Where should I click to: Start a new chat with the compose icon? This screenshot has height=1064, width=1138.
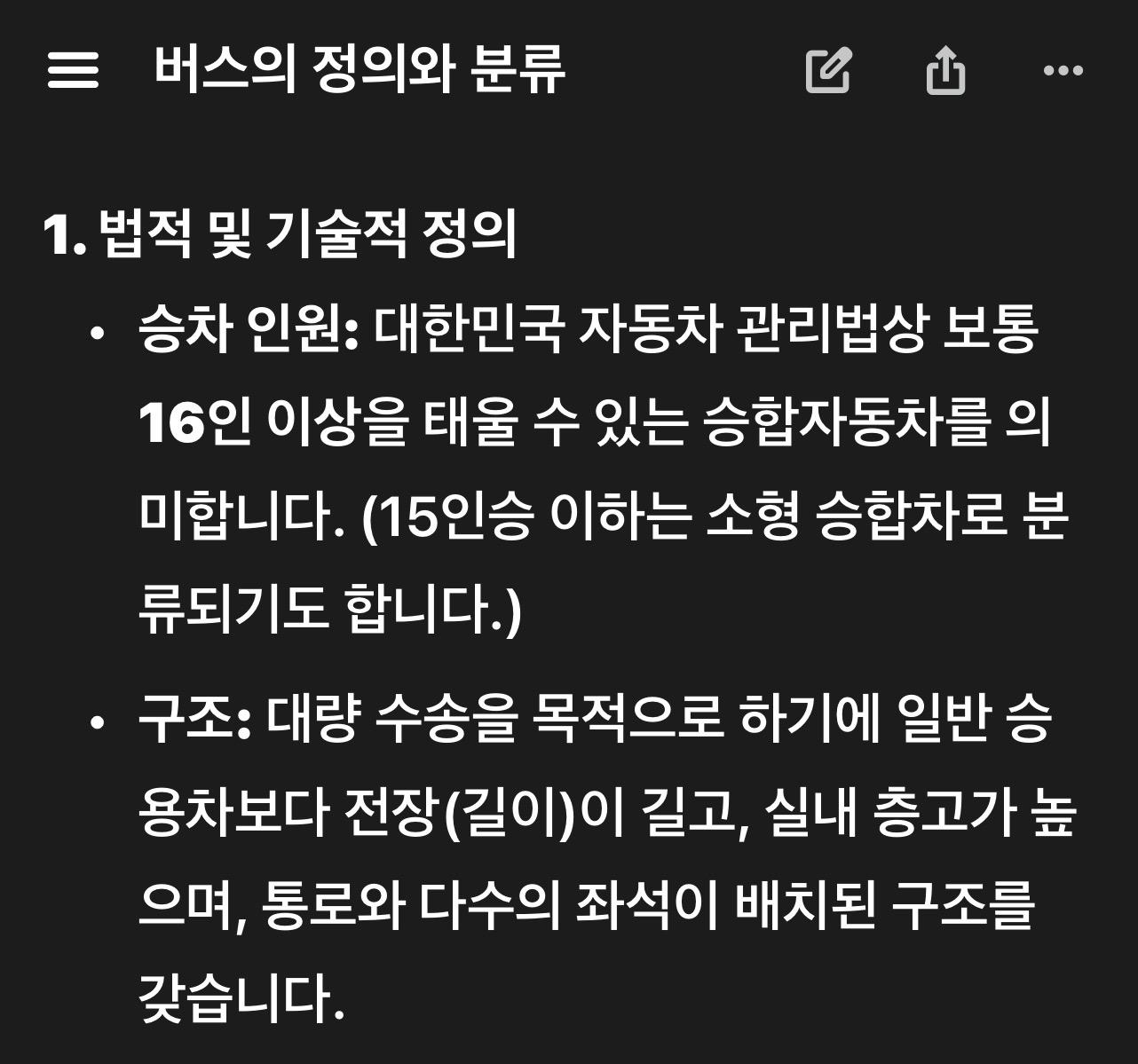828,70
